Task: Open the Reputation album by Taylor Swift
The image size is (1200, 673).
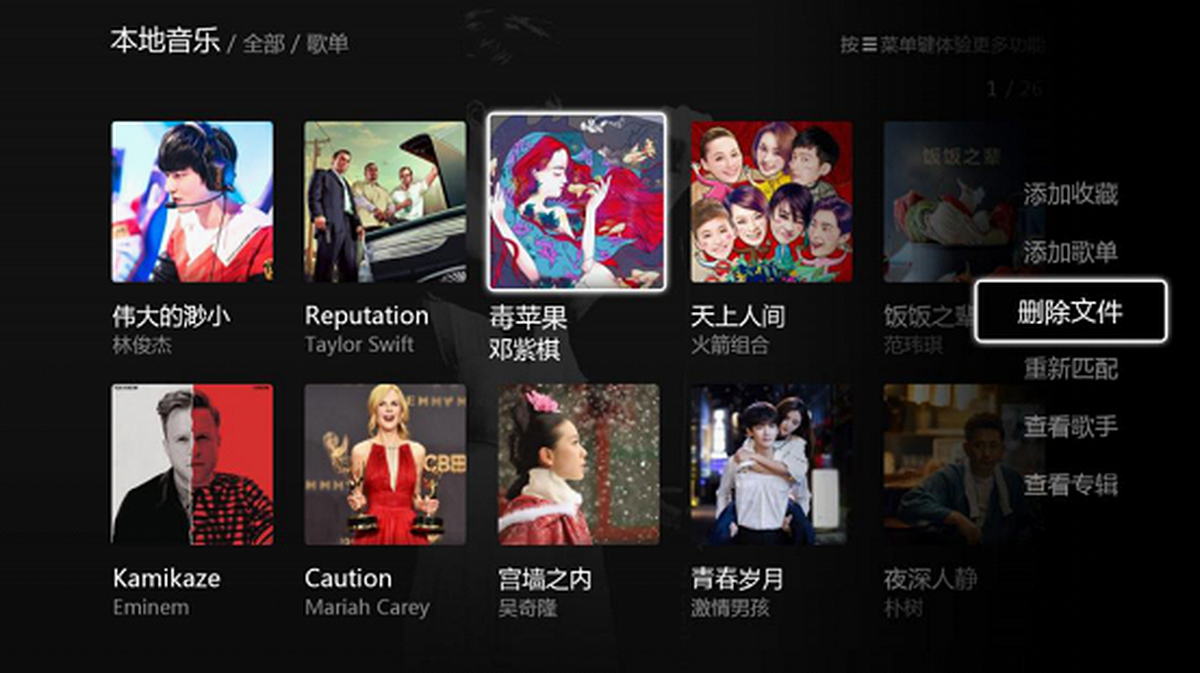Action: click(x=385, y=202)
